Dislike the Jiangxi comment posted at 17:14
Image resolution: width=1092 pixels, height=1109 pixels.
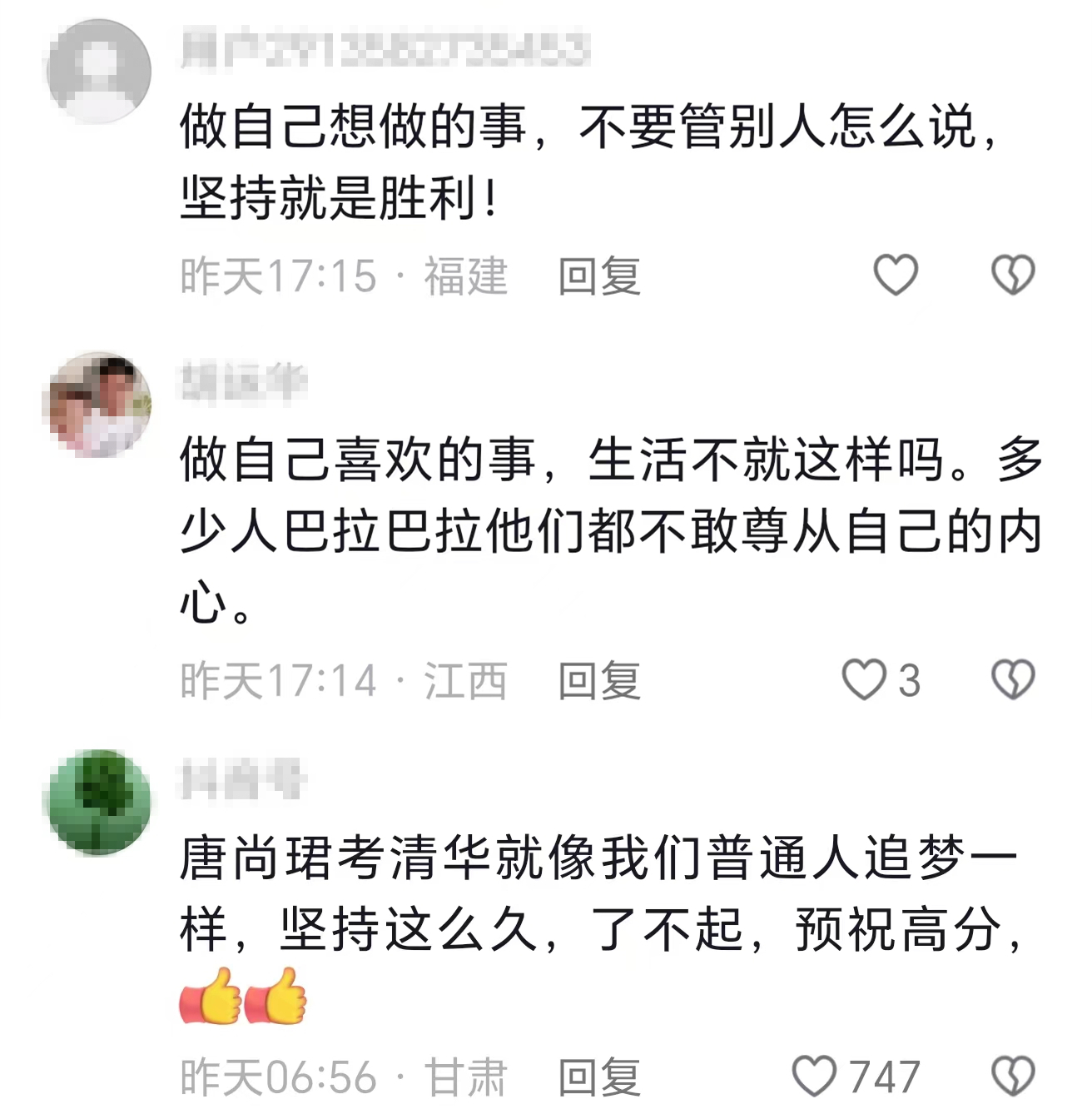pyautogui.click(x=1013, y=679)
